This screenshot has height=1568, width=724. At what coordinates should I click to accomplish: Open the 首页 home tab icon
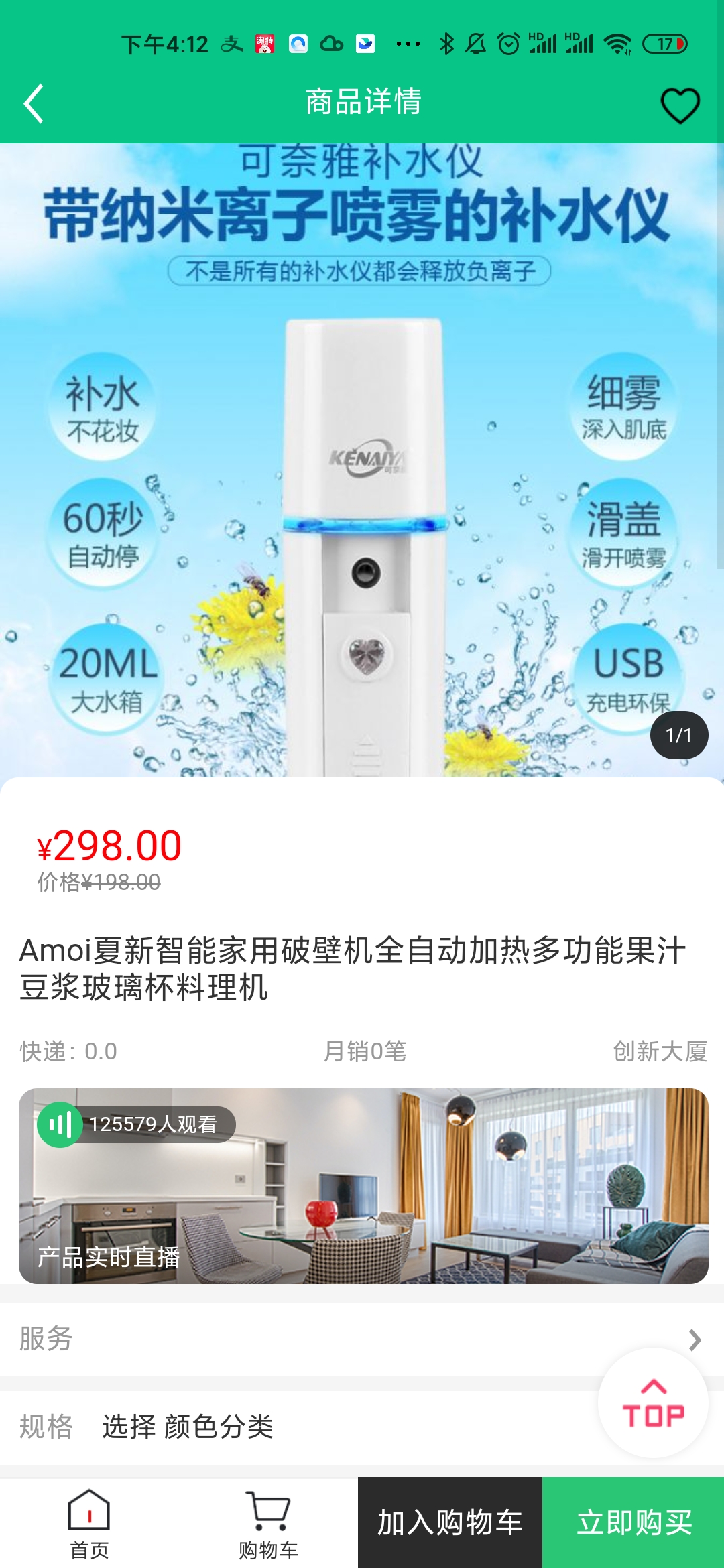[89, 1508]
